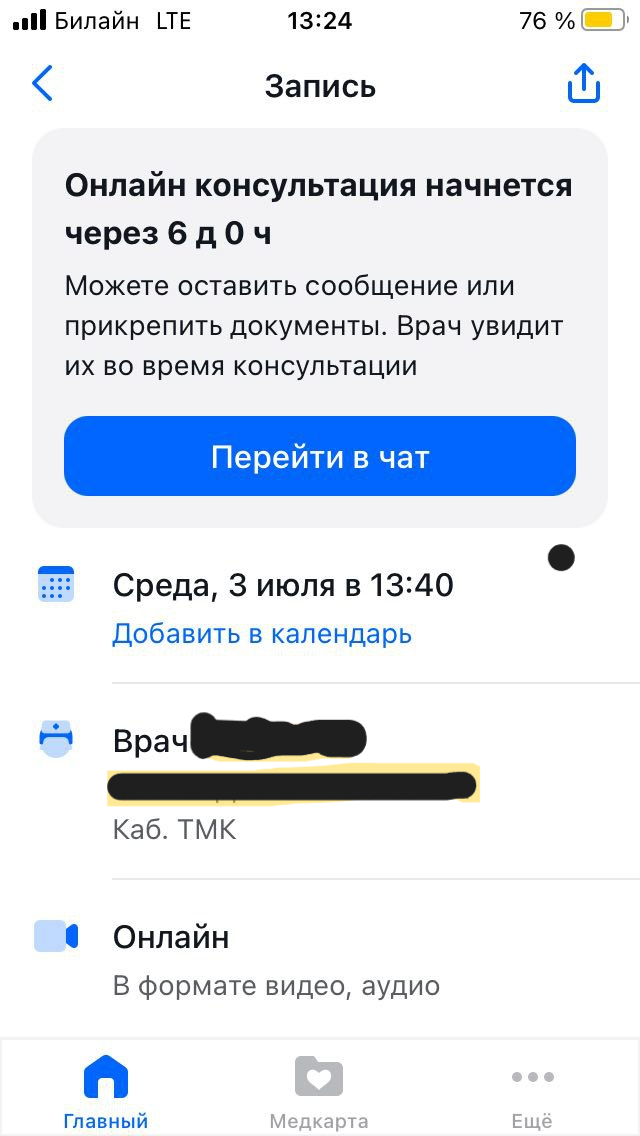
Task: Tap the Перейти в чат button
Action: [x=320, y=457]
